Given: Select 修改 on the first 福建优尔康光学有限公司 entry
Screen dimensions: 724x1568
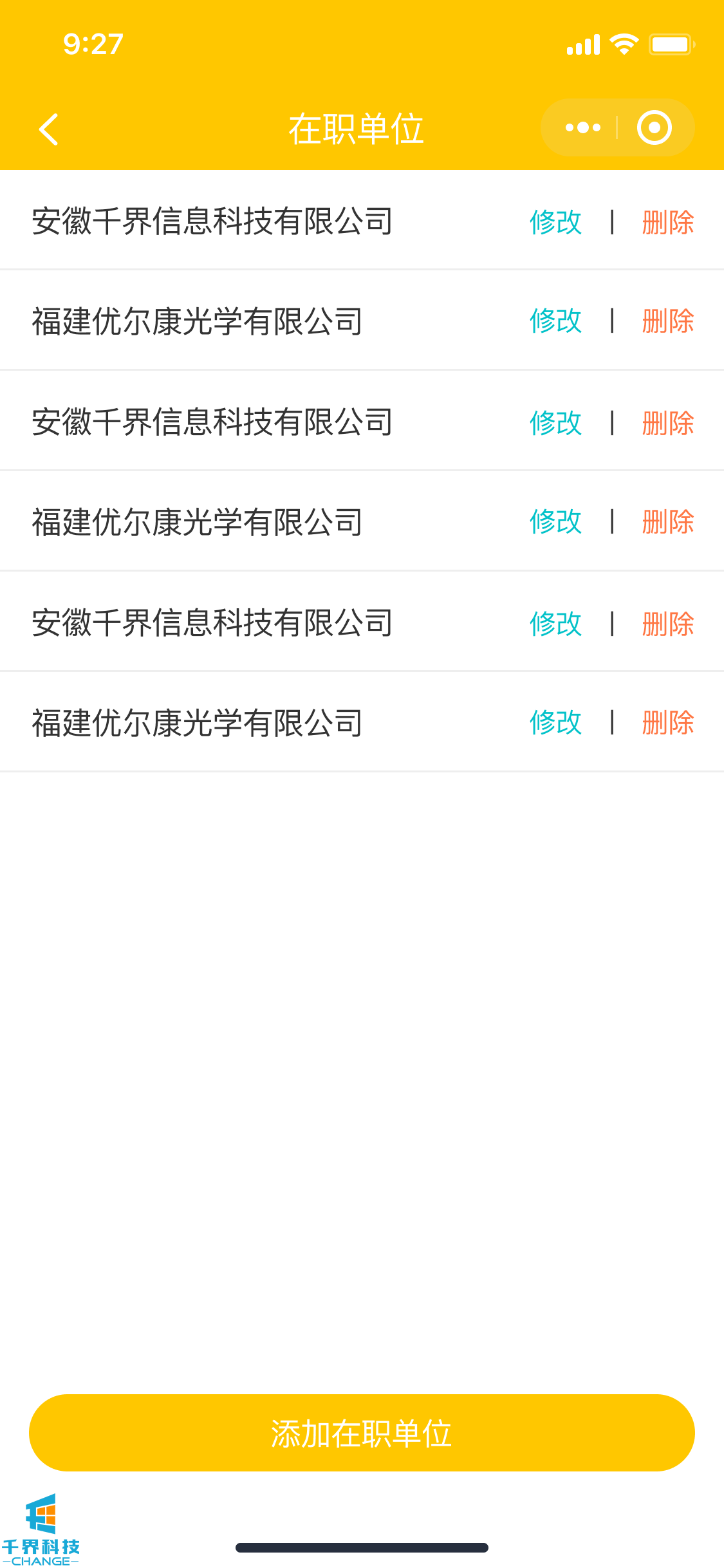Looking at the screenshot, I should (555, 321).
